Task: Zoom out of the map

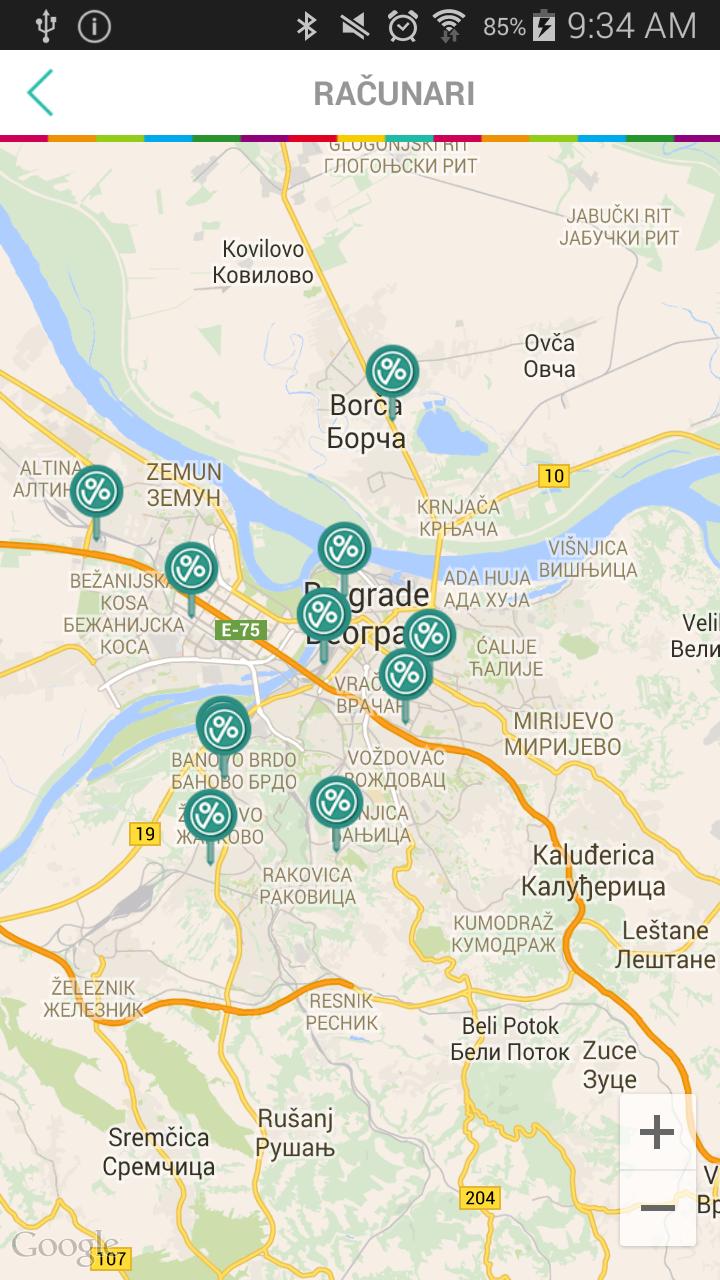Action: [657, 1208]
